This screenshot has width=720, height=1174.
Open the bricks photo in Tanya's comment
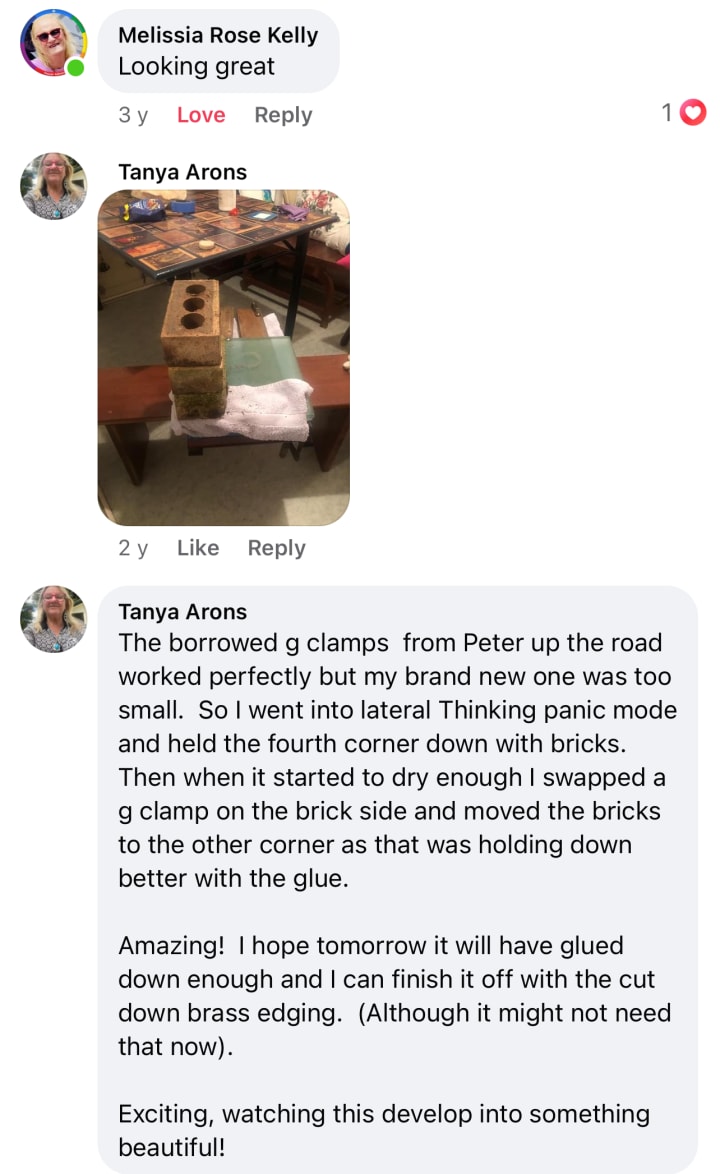click(x=223, y=357)
